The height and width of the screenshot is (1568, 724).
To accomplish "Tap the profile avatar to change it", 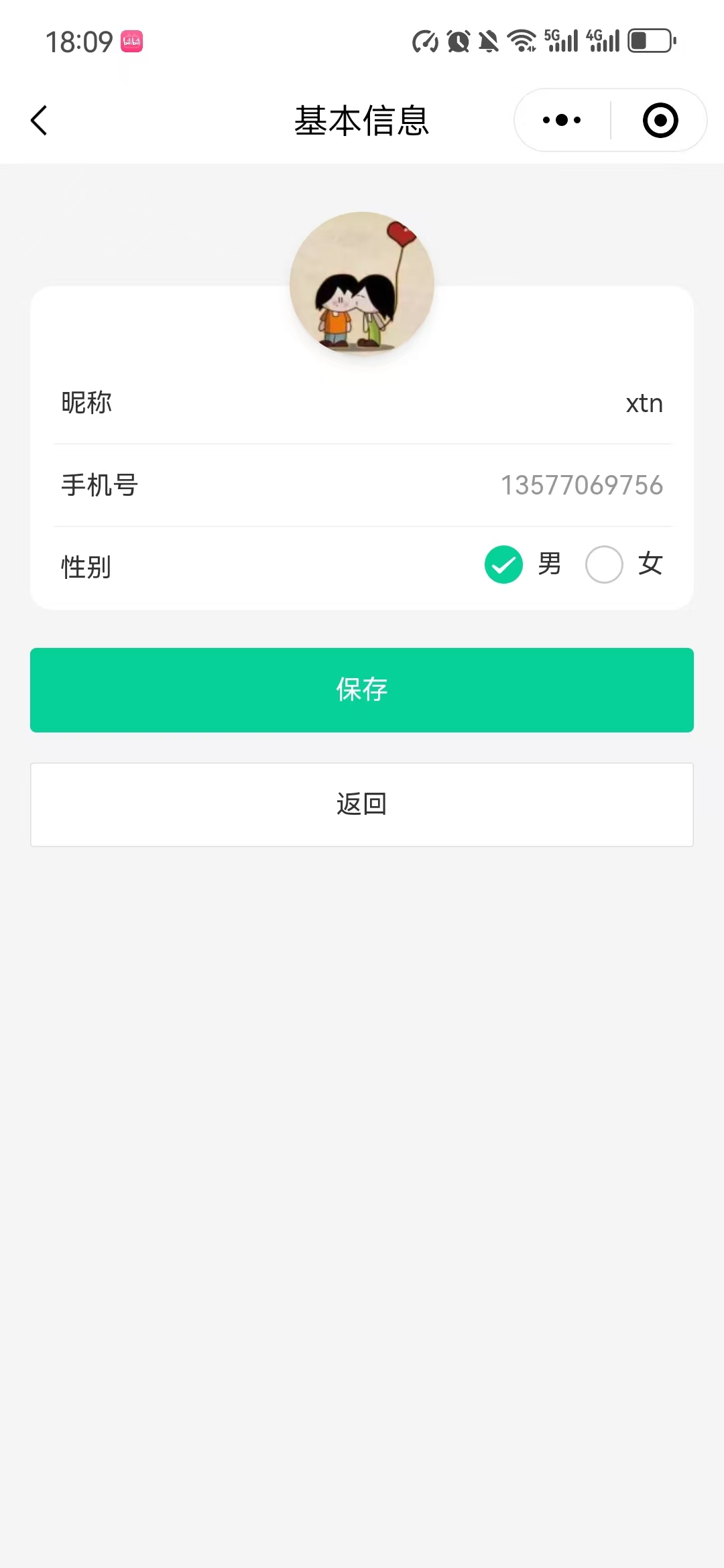I will [x=362, y=284].
